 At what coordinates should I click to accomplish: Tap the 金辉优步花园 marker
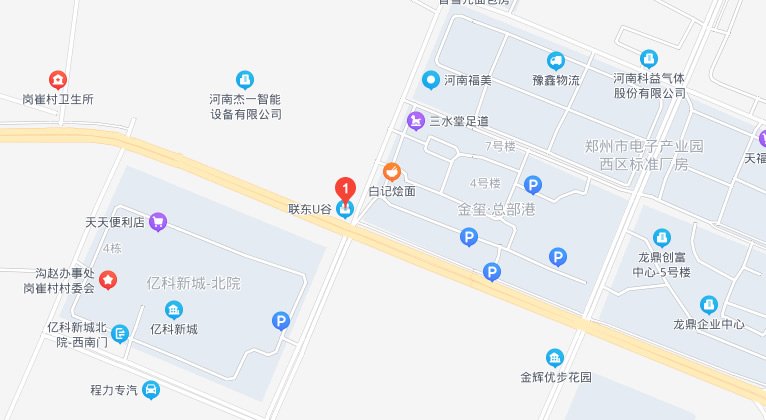click(555, 358)
